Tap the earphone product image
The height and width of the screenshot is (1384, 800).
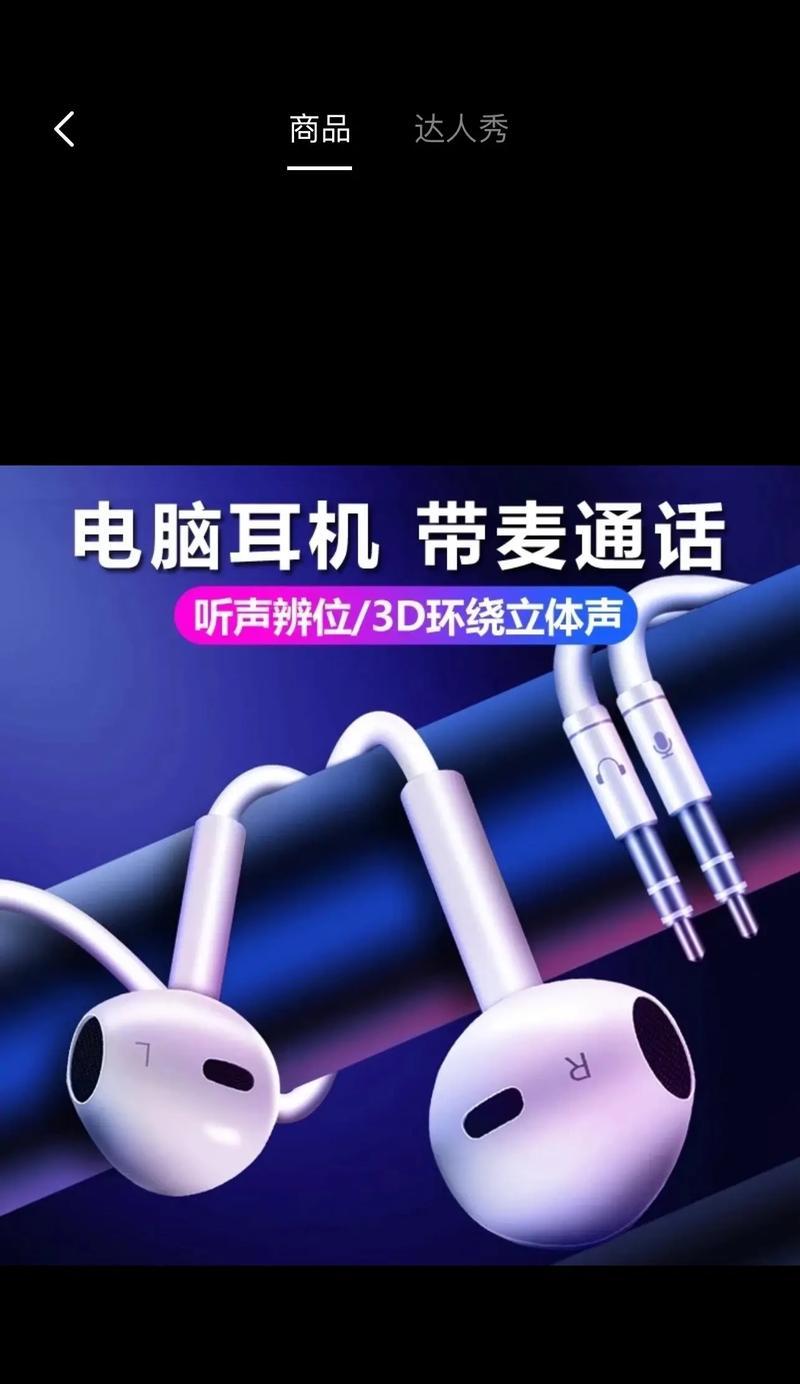coord(400,865)
